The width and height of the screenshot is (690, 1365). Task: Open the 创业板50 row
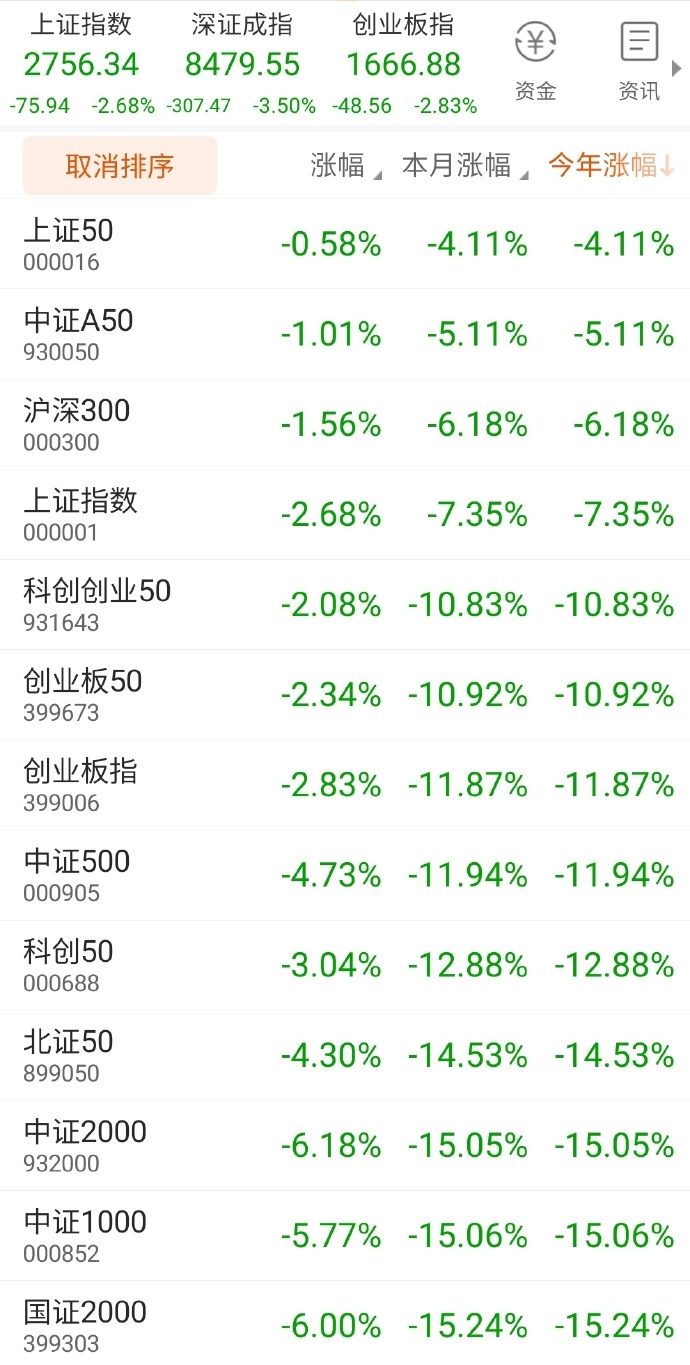345,695
